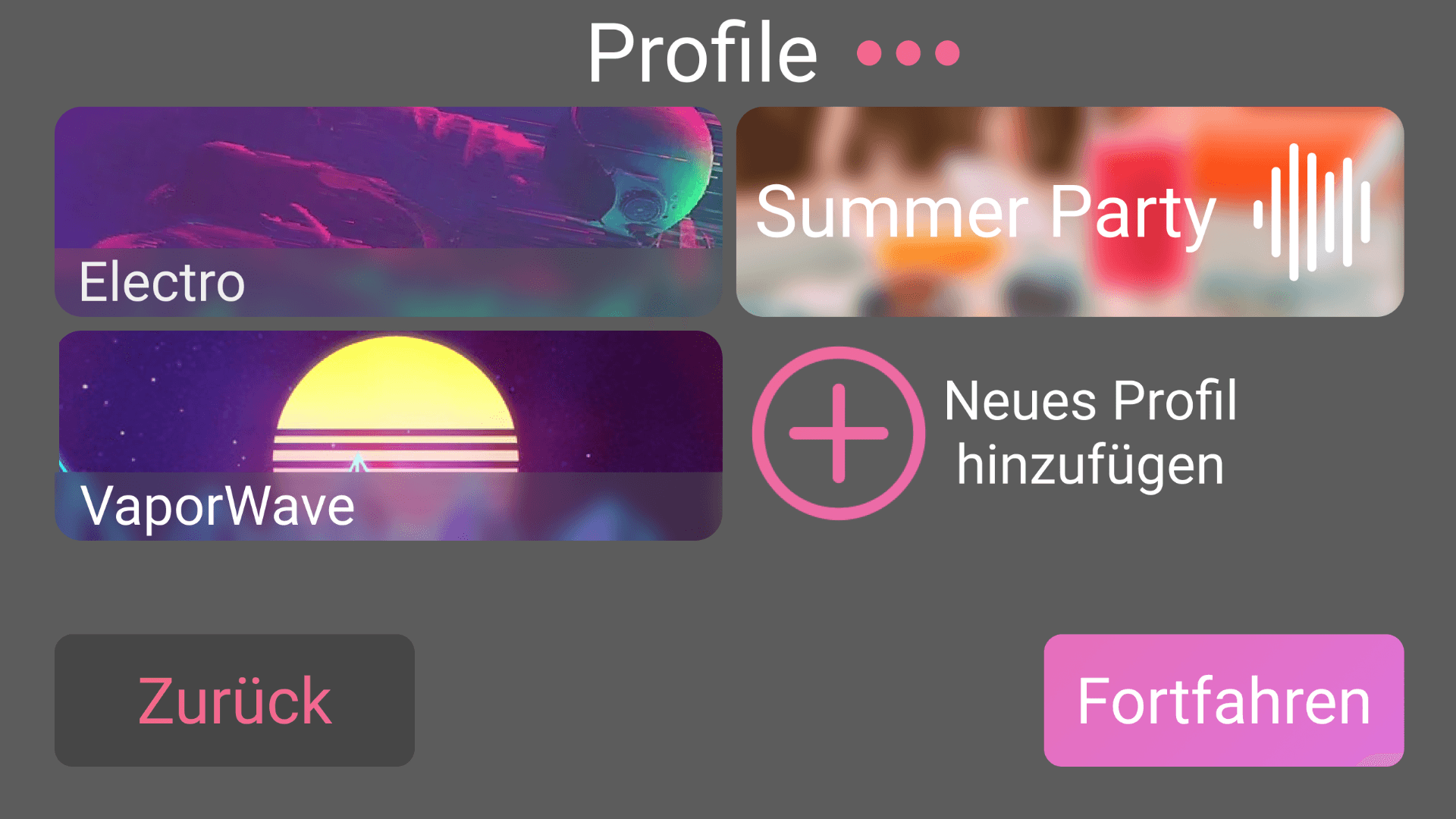This screenshot has height=819, width=1456.
Task: Open the three-dot options next to Profile
Action: (x=908, y=53)
